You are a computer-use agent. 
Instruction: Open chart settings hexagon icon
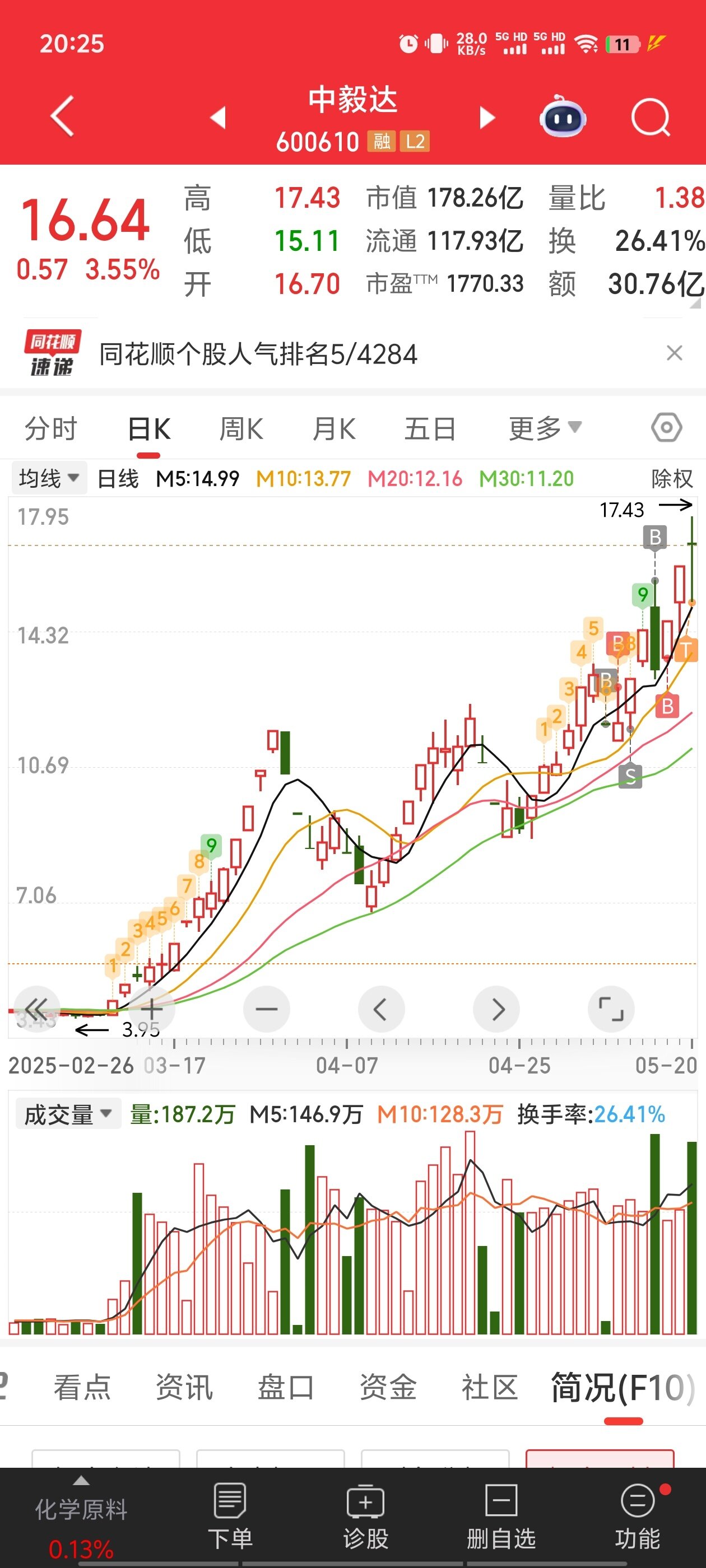click(666, 427)
